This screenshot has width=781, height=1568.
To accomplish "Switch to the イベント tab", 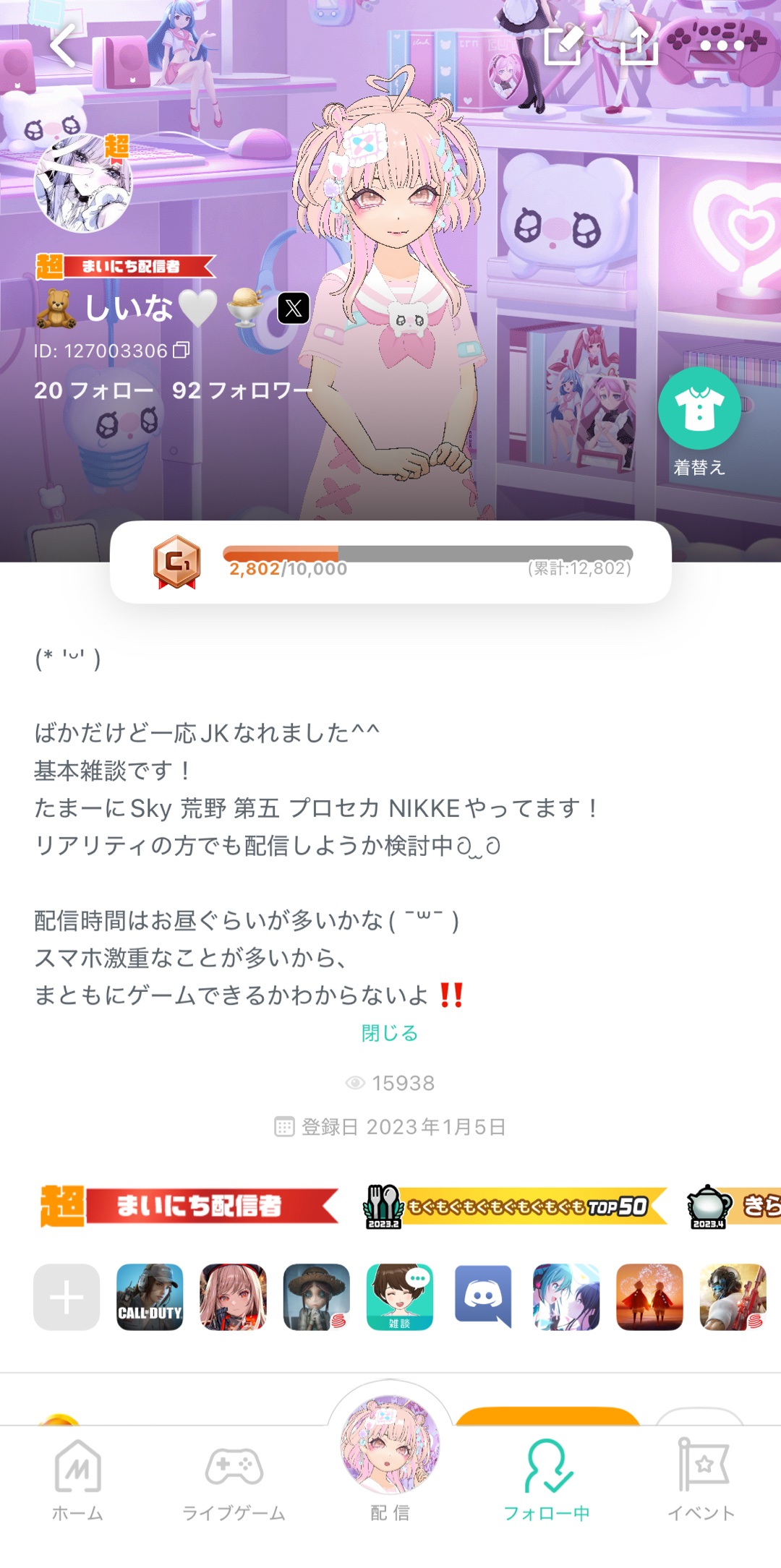I will point(701,1479).
